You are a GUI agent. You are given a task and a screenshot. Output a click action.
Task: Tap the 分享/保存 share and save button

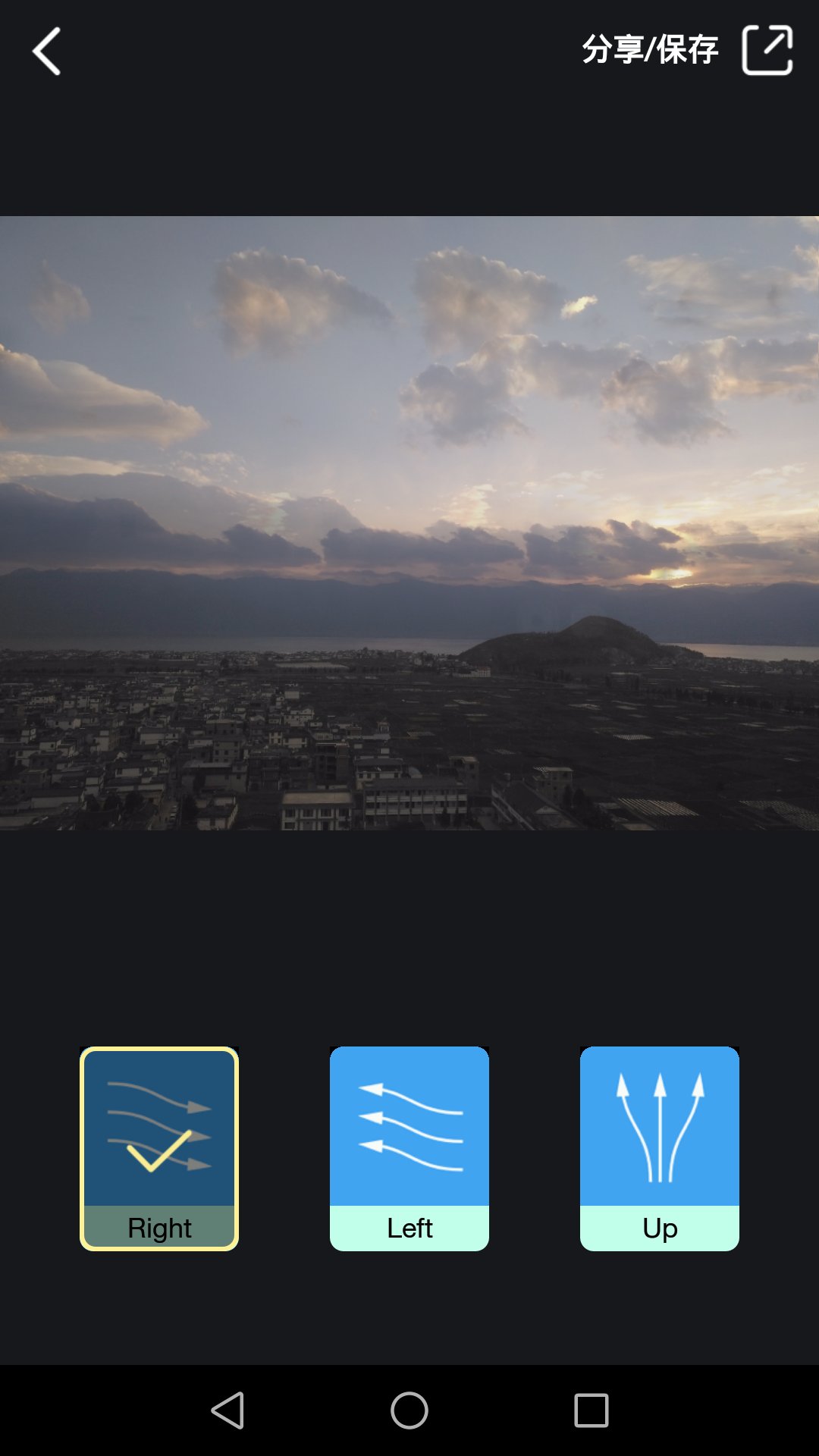click(686, 50)
